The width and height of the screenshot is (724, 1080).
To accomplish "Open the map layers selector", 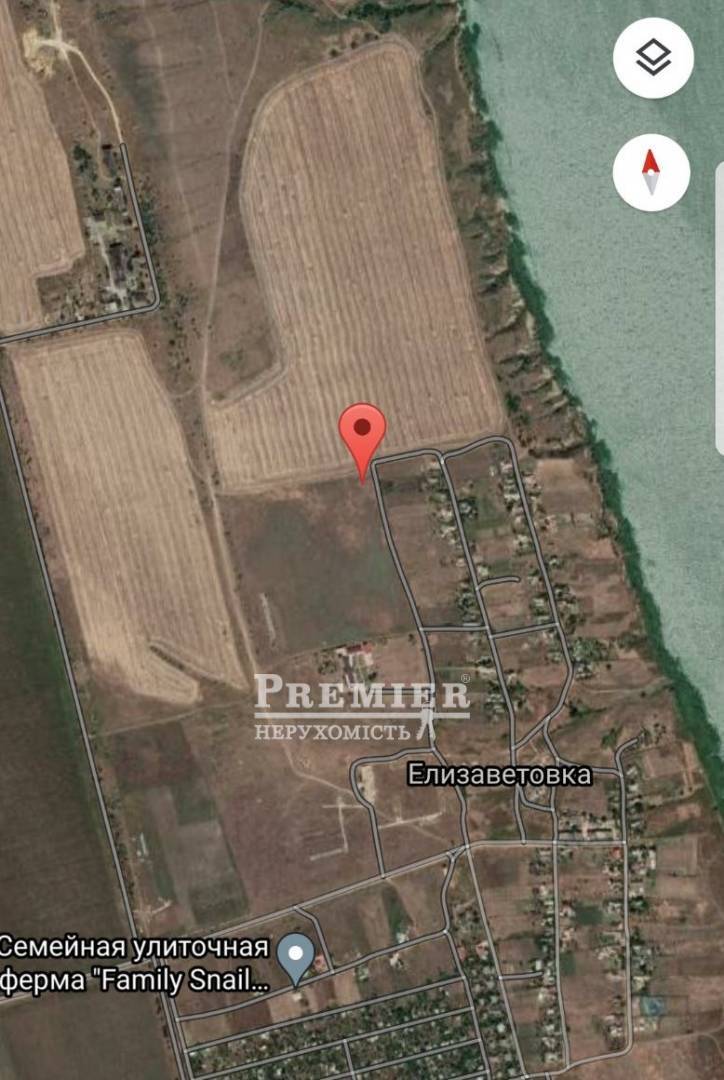I will 652,59.
